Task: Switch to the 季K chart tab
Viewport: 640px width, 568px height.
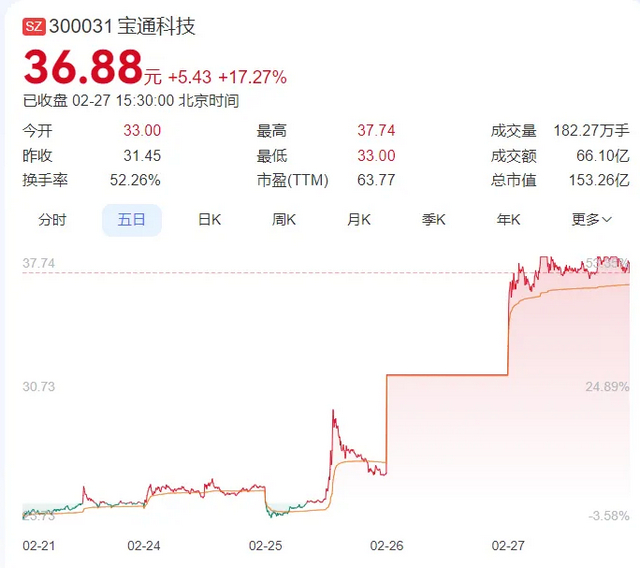Action: 434,219
